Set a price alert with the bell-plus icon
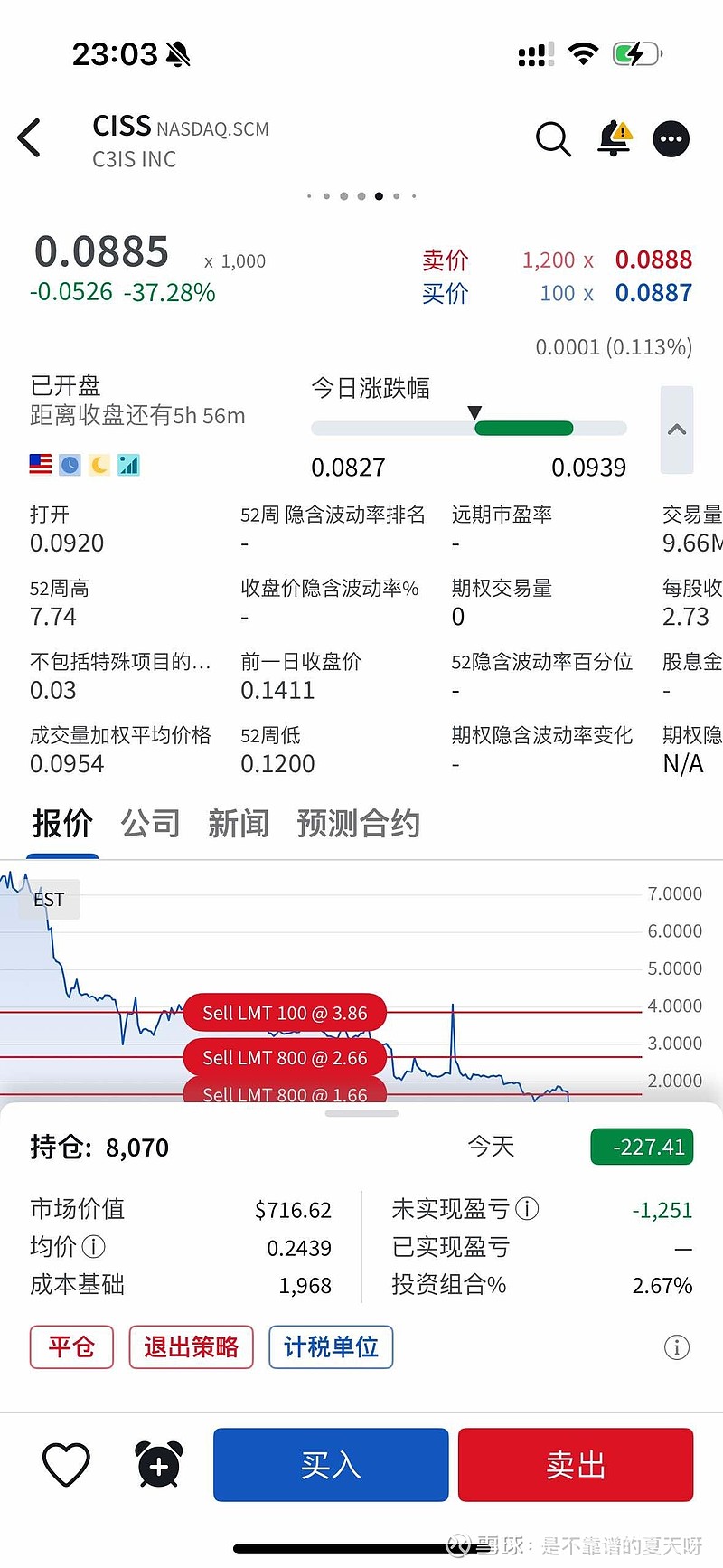This screenshot has height=1568, width=723. [x=158, y=1465]
